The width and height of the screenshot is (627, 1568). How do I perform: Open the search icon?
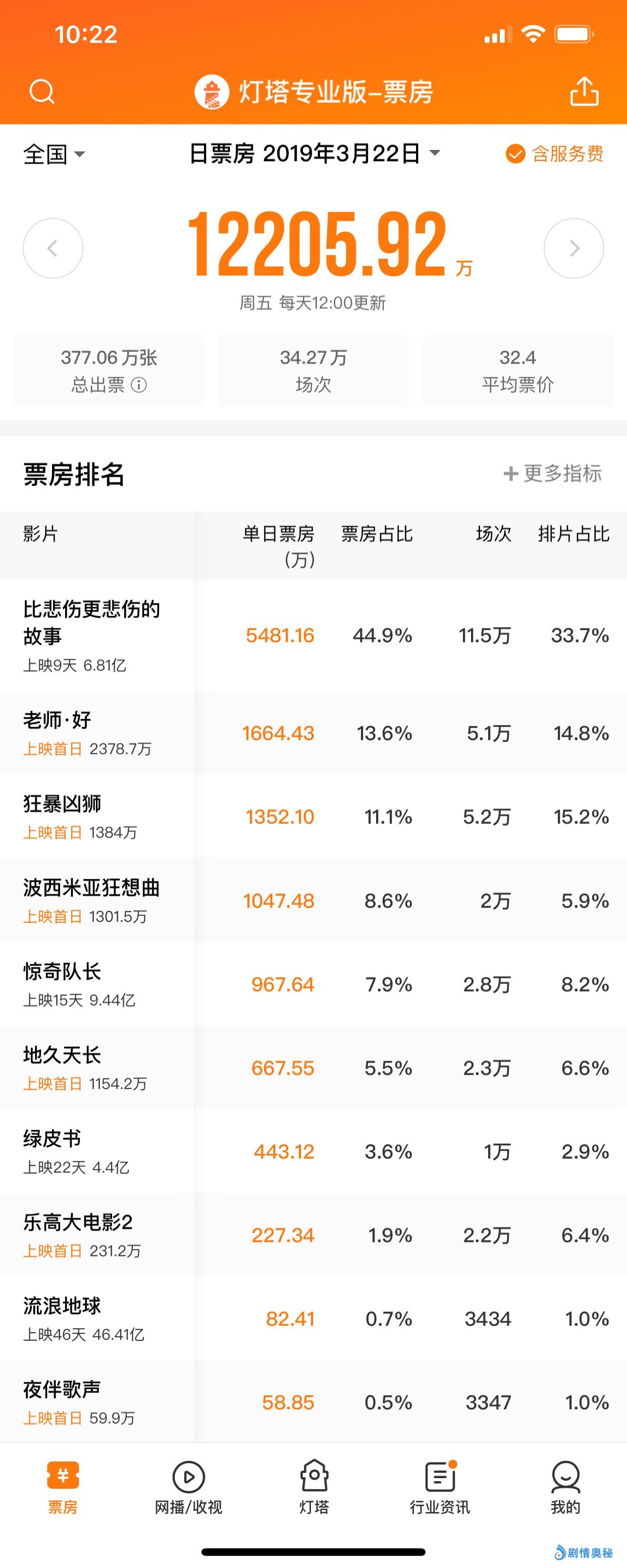(x=42, y=92)
